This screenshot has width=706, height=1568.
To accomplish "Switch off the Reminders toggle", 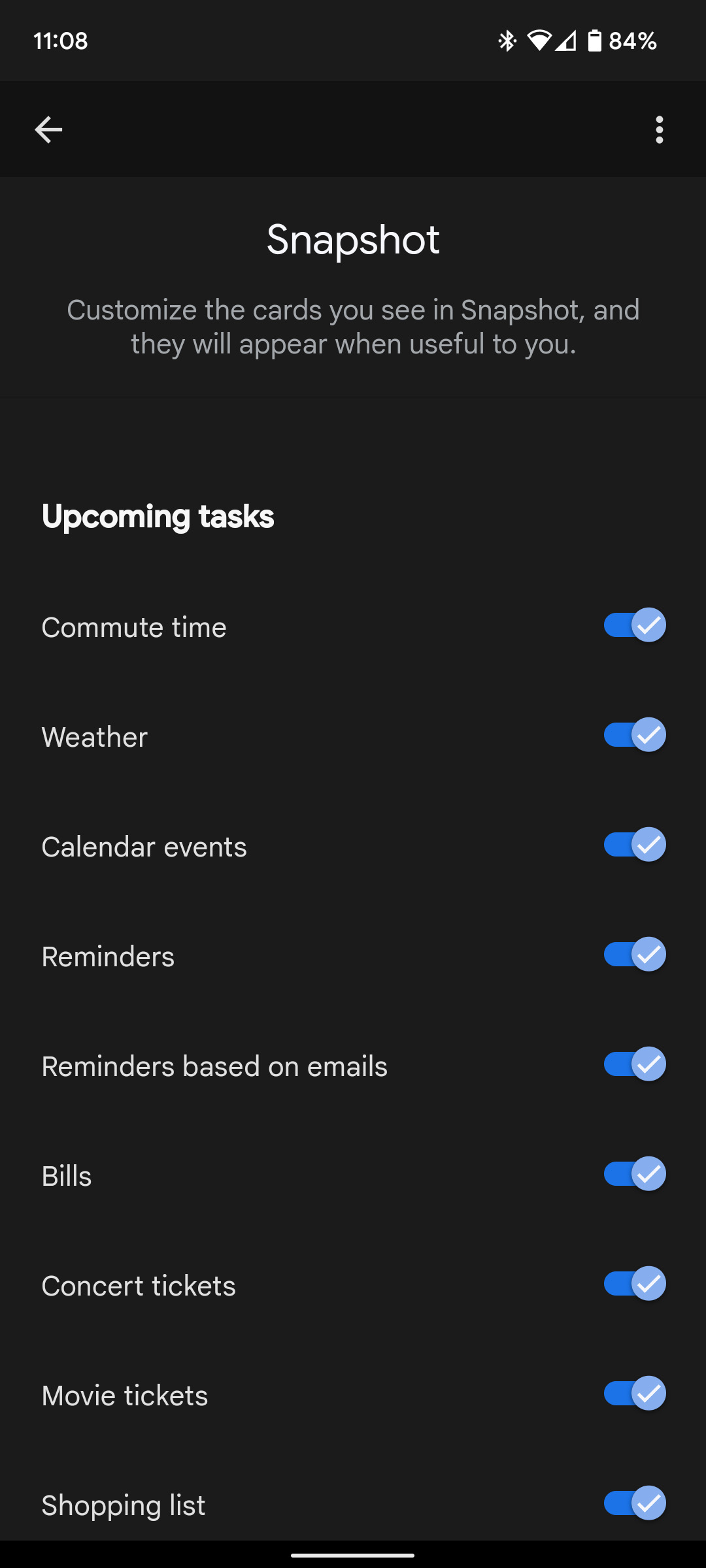I will pyautogui.click(x=634, y=955).
